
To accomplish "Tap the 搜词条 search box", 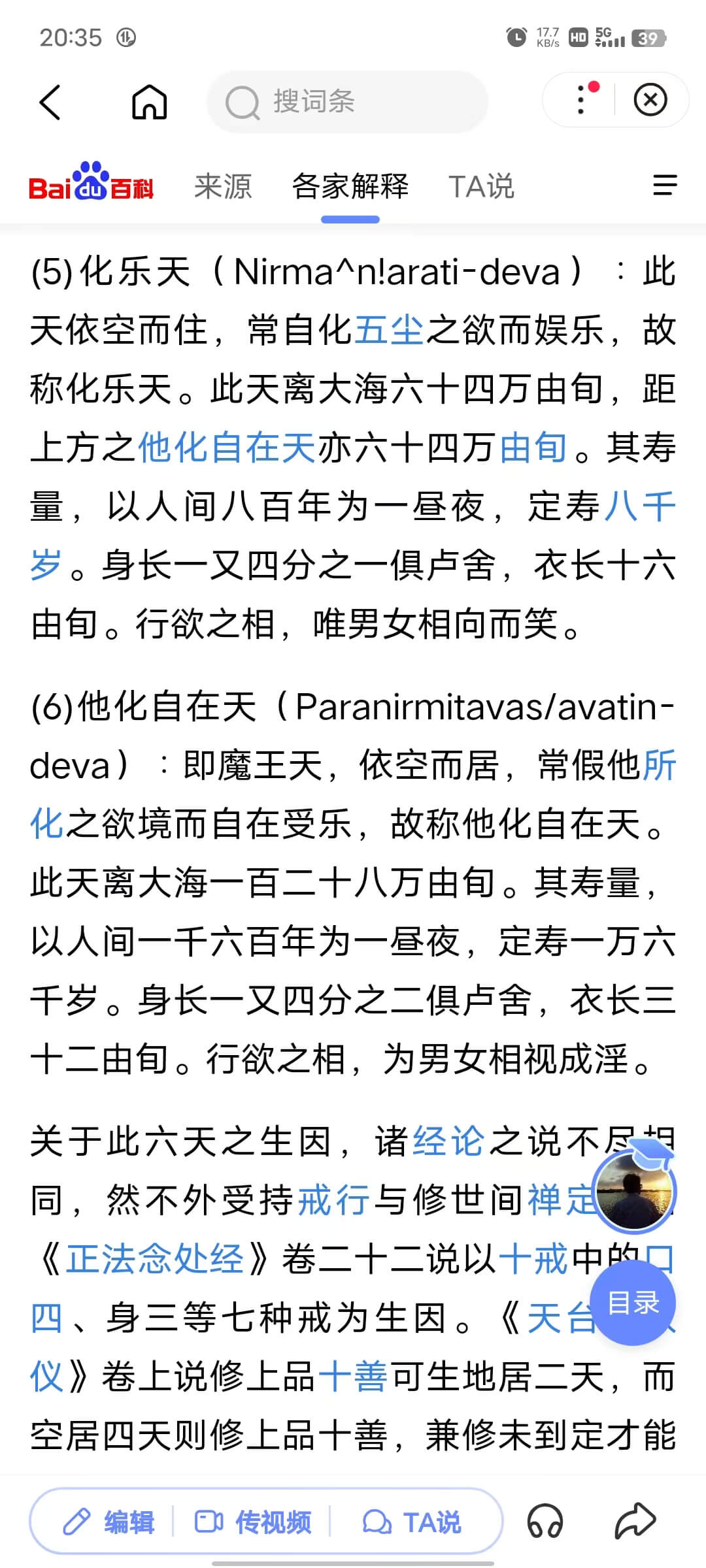I will point(348,102).
